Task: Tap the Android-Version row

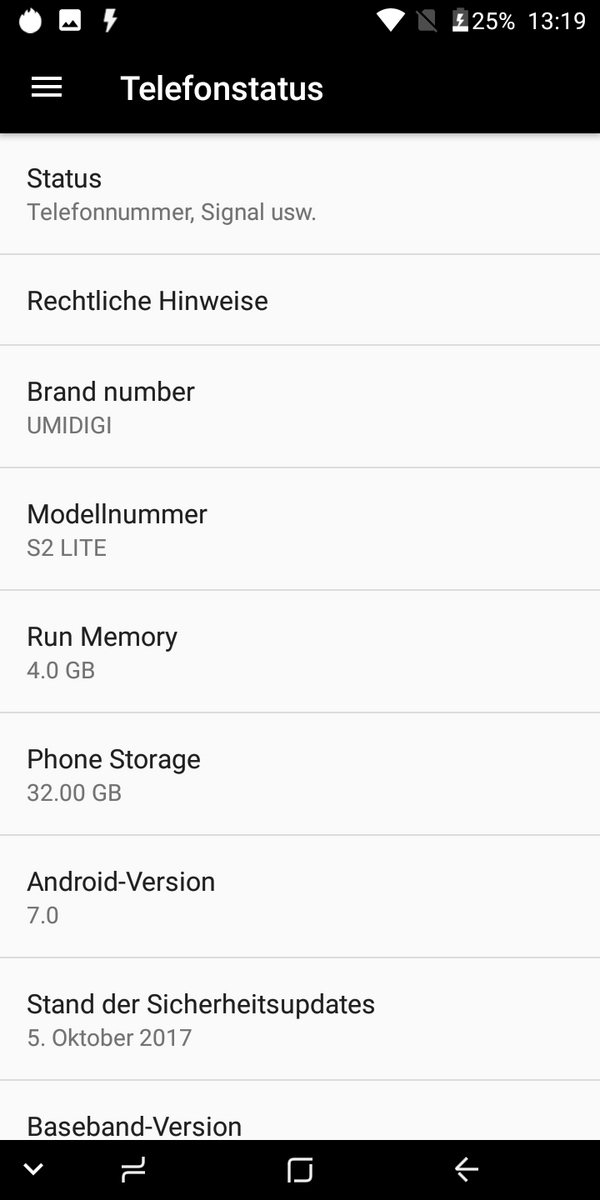Action: (300, 897)
